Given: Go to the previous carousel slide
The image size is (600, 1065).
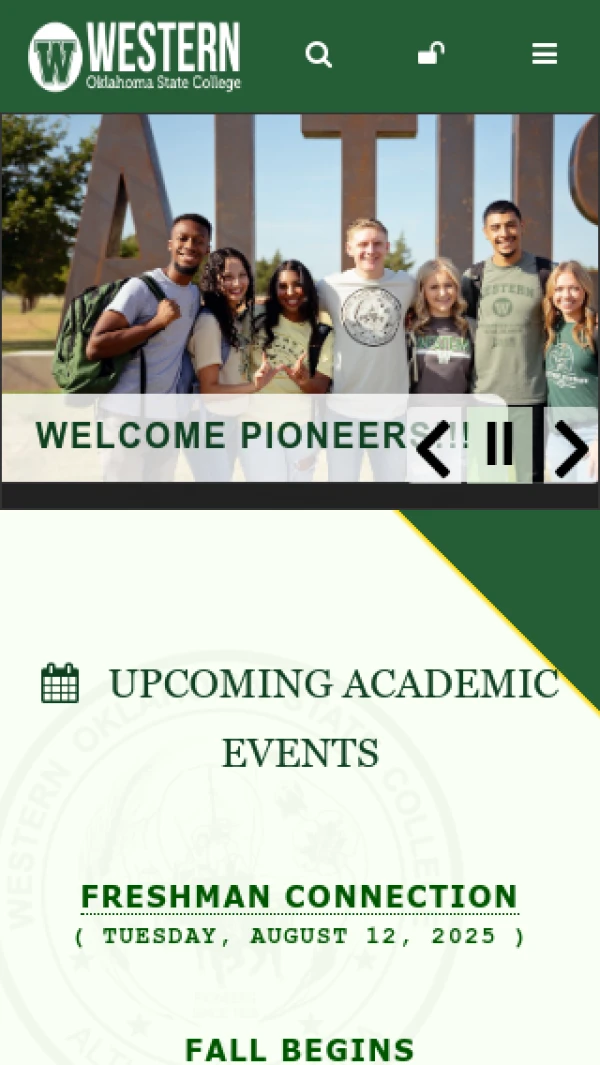Looking at the screenshot, I should [435, 447].
